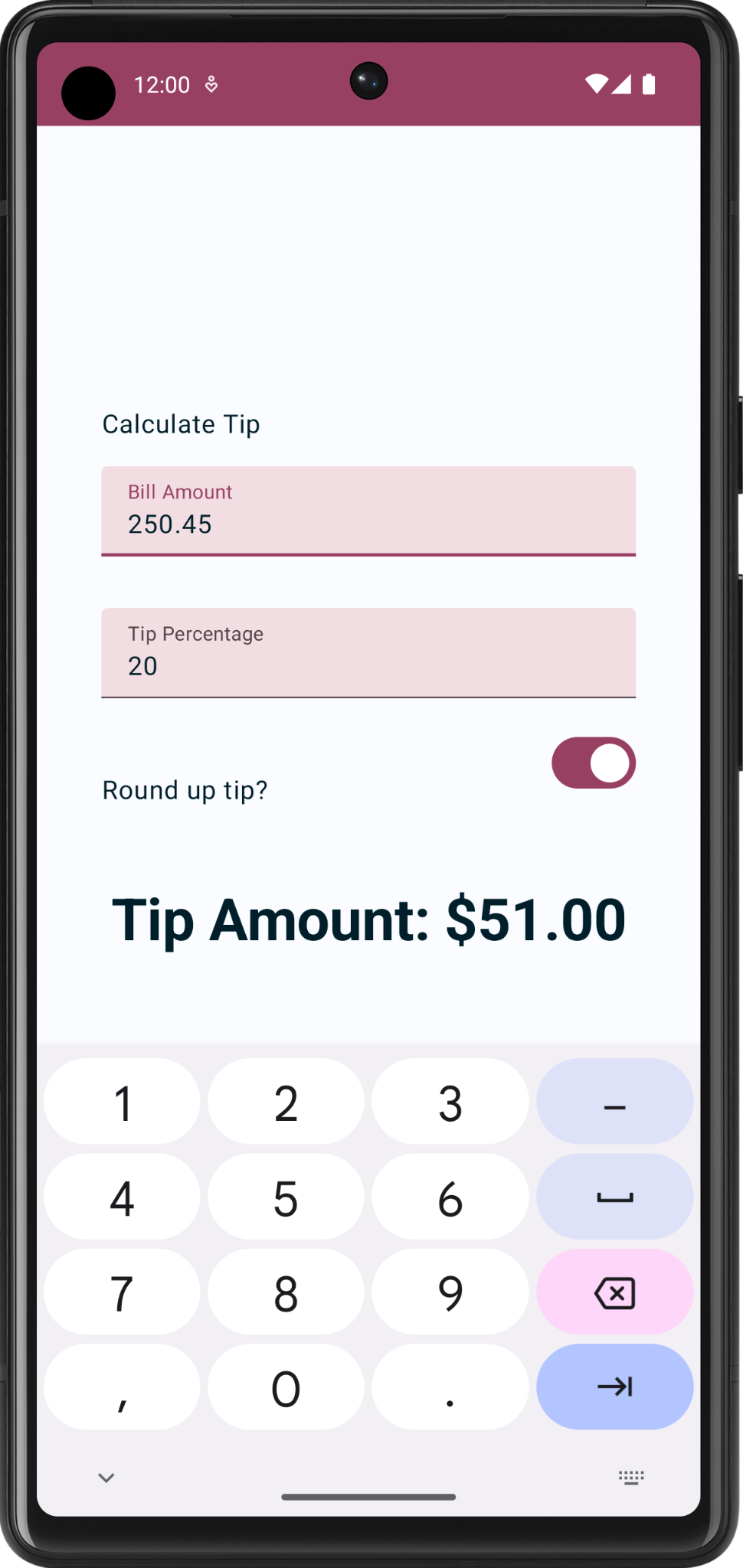Image resolution: width=743 pixels, height=1568 pixels.
Task: Tap the number 3 key
Action: point(450,1102)
